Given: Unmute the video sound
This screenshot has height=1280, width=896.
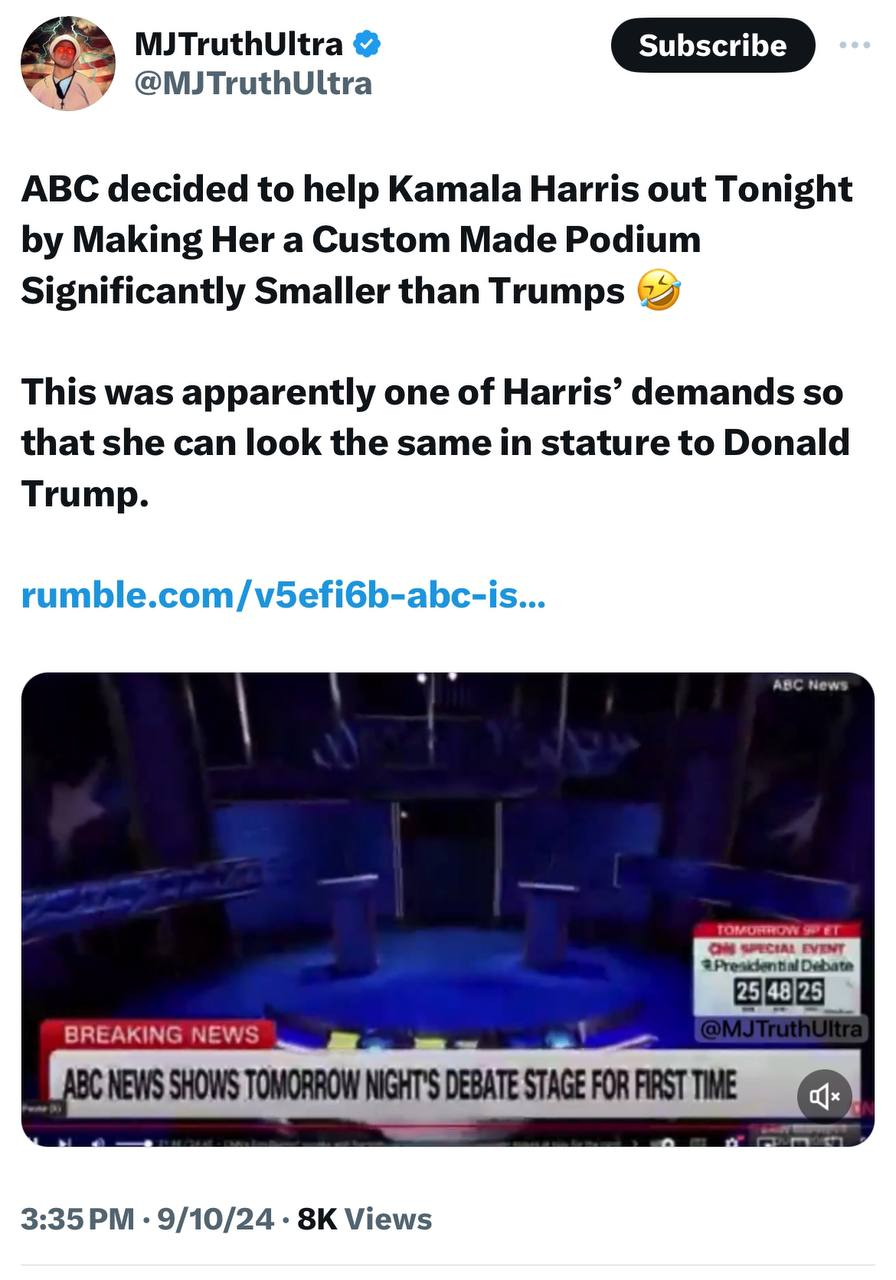Looking at the screenshot, I should tap(824, 1097).
